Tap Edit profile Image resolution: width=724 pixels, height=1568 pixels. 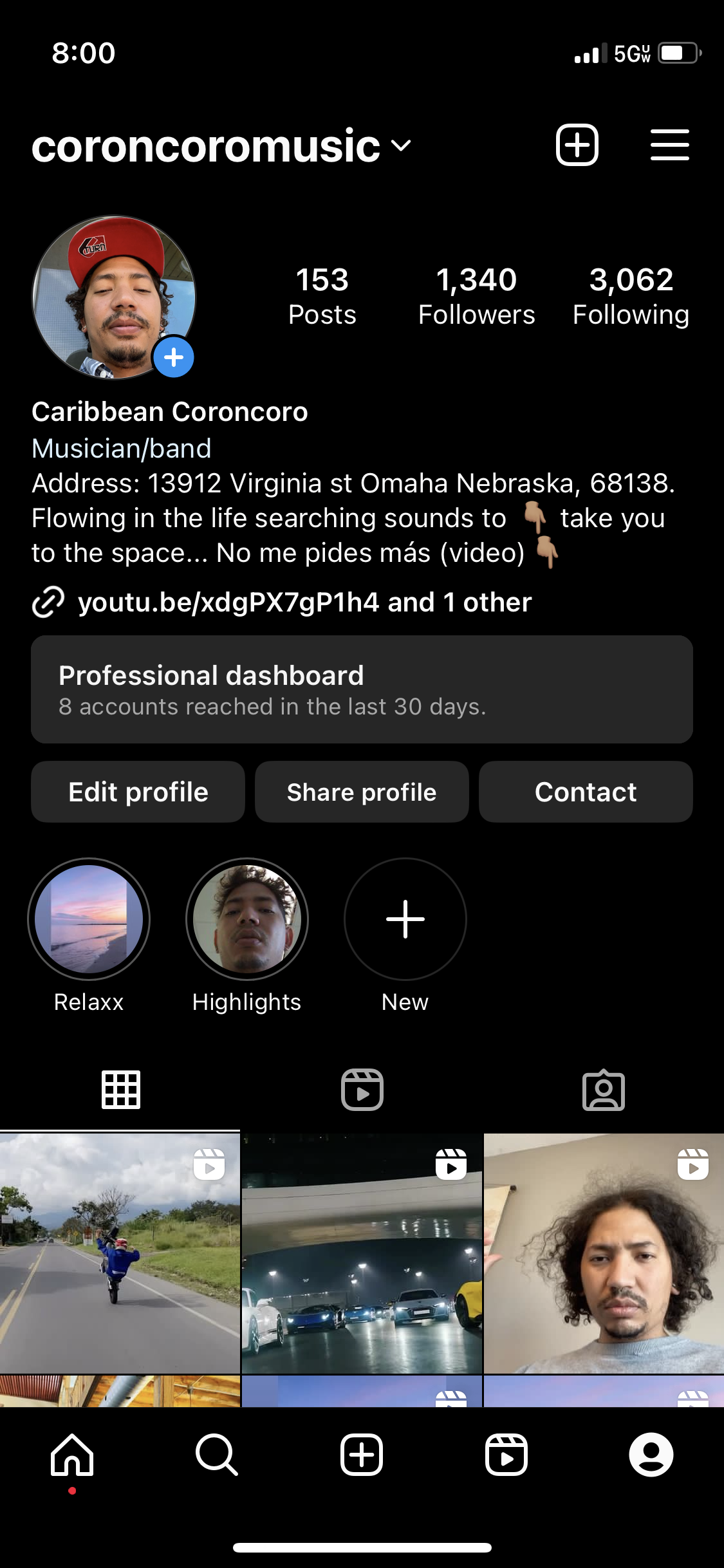138,792
